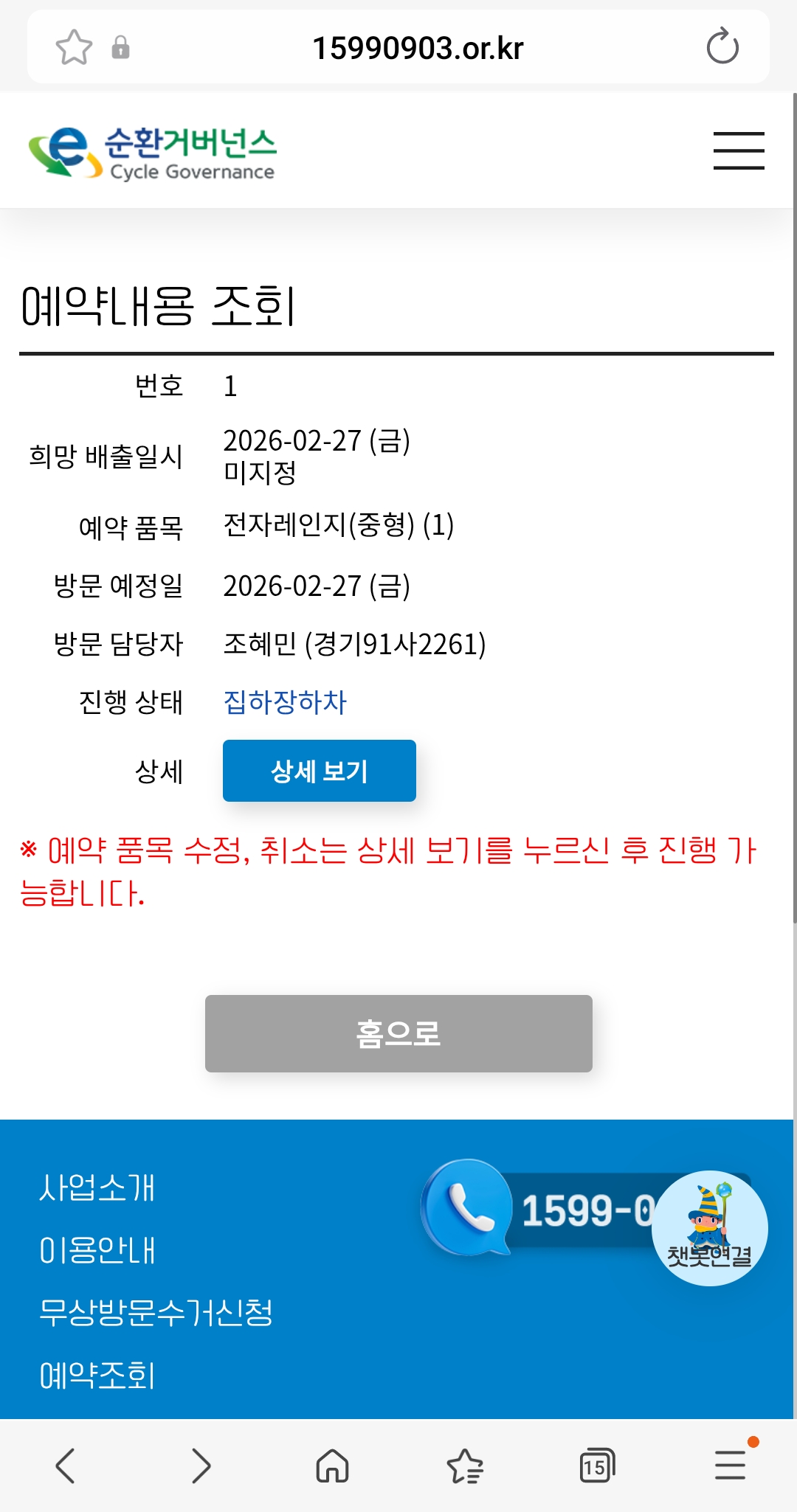The width and height of the screenshot is (797, 1512).
Task: Reload the page with the refresh icon
Action: [722, 47]
